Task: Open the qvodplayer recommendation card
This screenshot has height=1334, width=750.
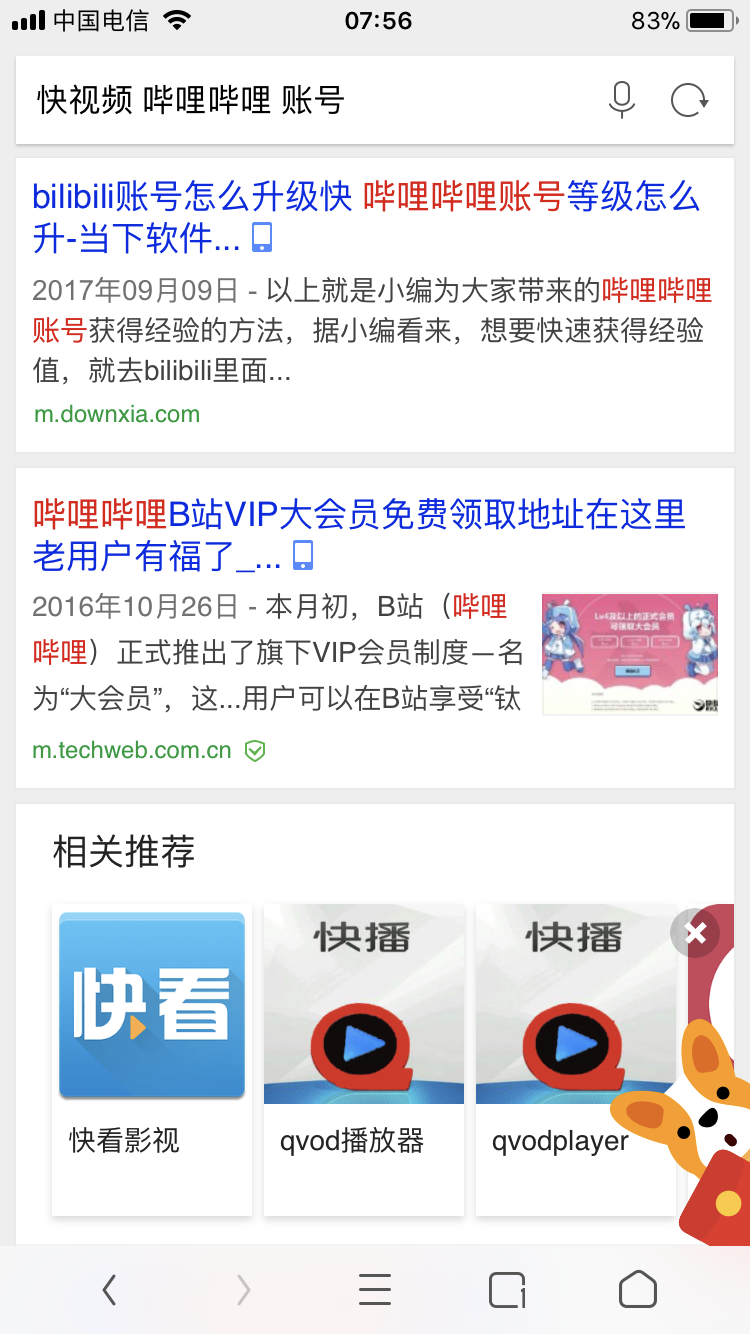Action: pyautogui.click(x=575, y=1059)
